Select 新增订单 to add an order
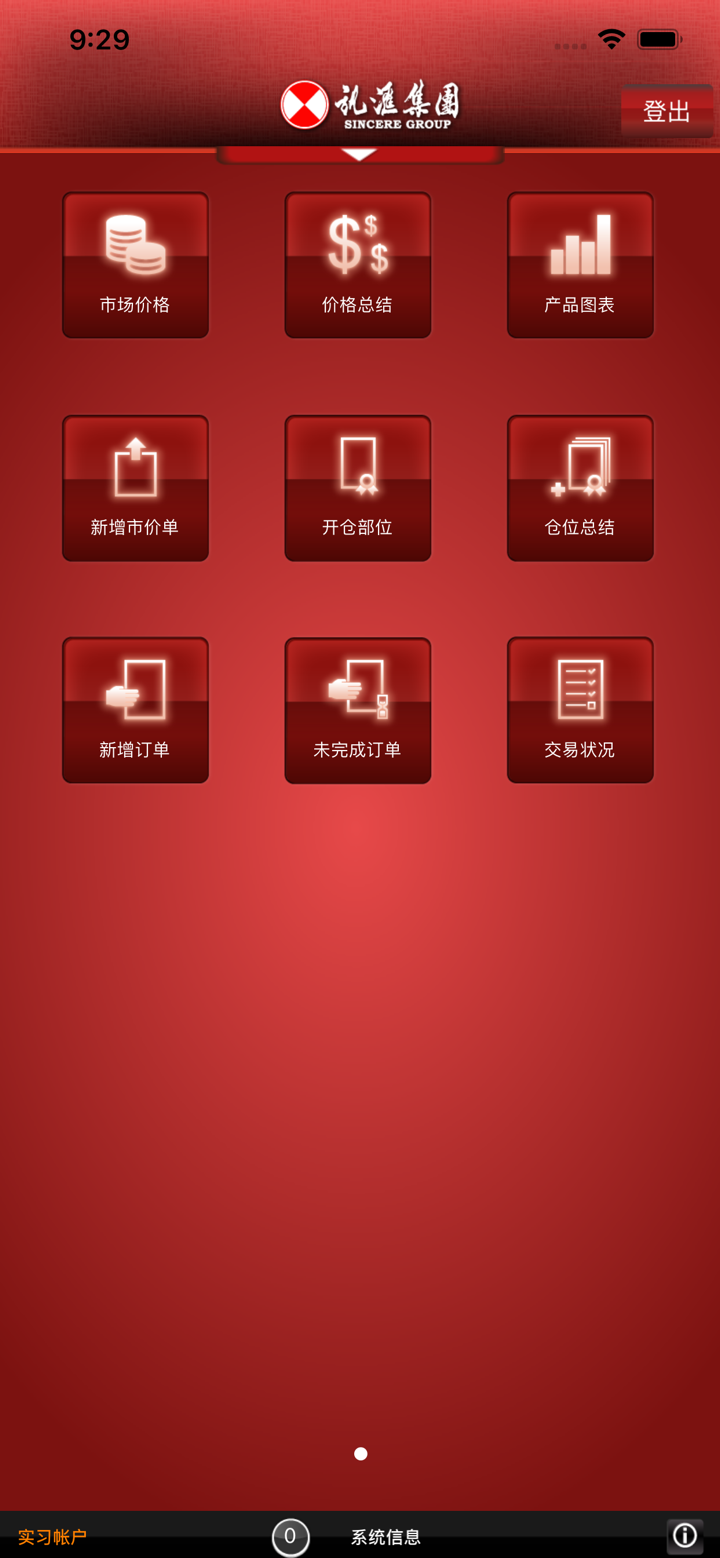Screen dimensions: 720x1558 135,710
